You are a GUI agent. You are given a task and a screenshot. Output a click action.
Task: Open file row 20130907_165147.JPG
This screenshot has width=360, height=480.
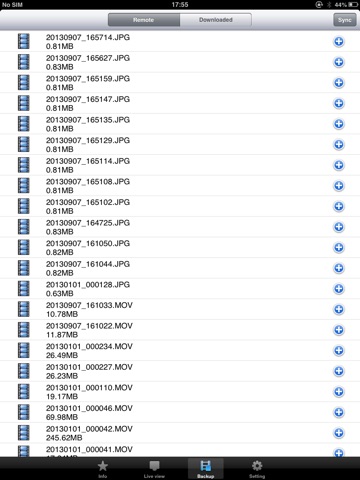[180, 103]
